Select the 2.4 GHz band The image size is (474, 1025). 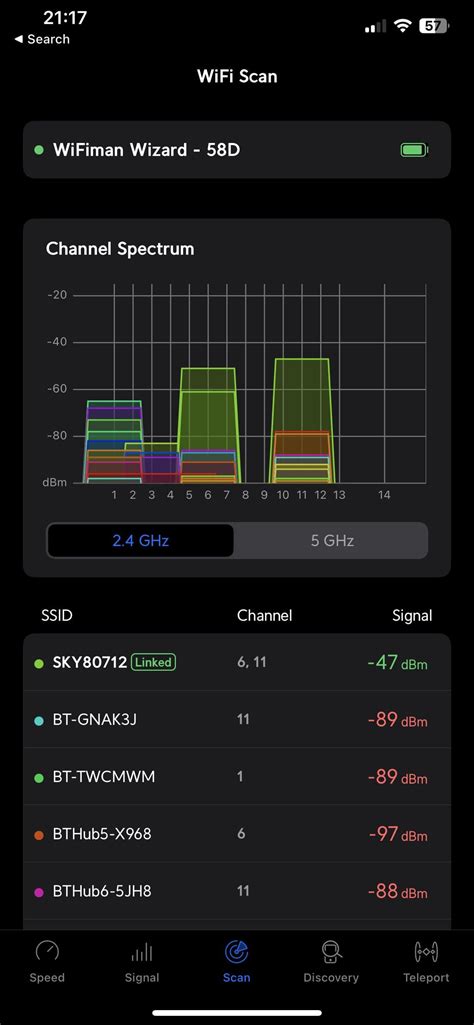tap(141, 541)
